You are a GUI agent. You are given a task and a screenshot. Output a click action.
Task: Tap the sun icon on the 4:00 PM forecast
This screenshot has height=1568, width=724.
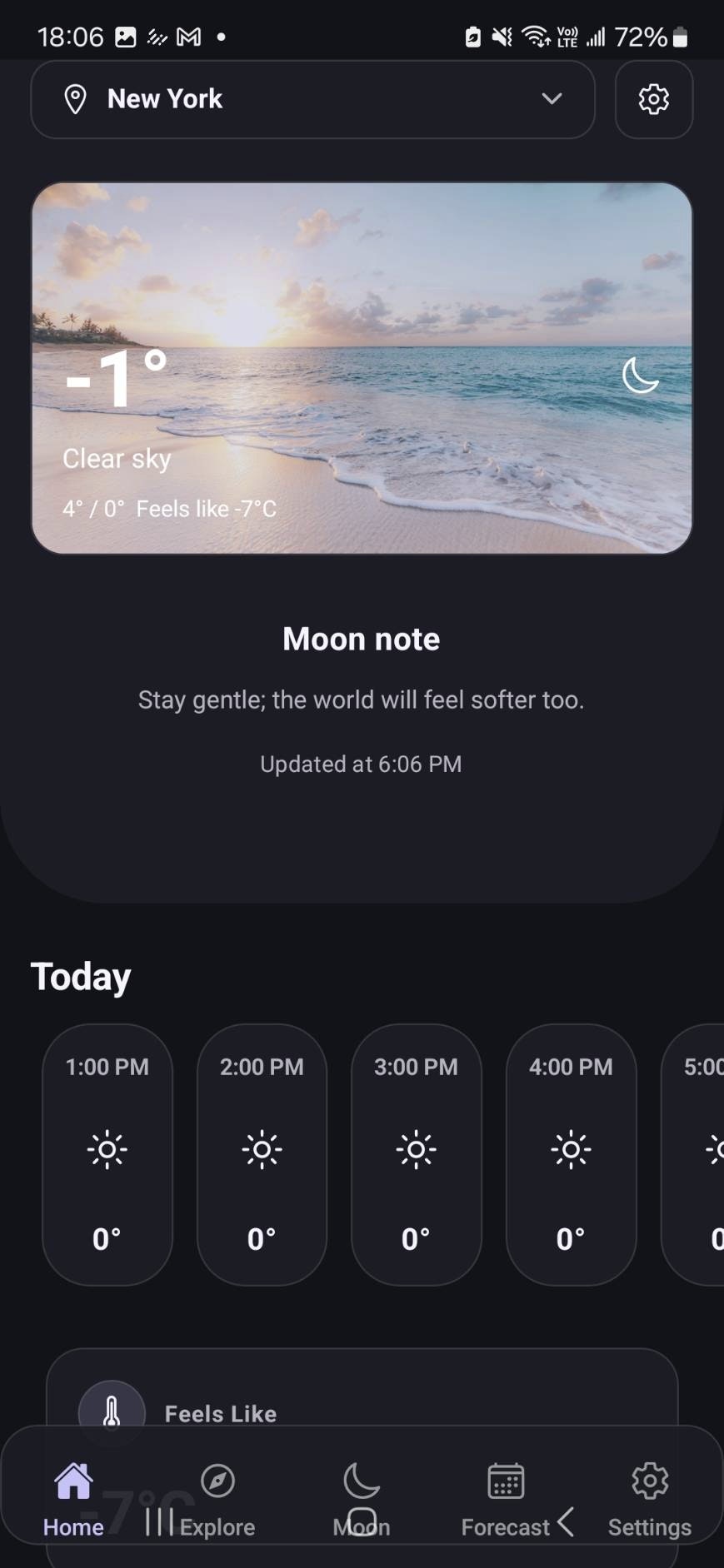pos(571,1149)
